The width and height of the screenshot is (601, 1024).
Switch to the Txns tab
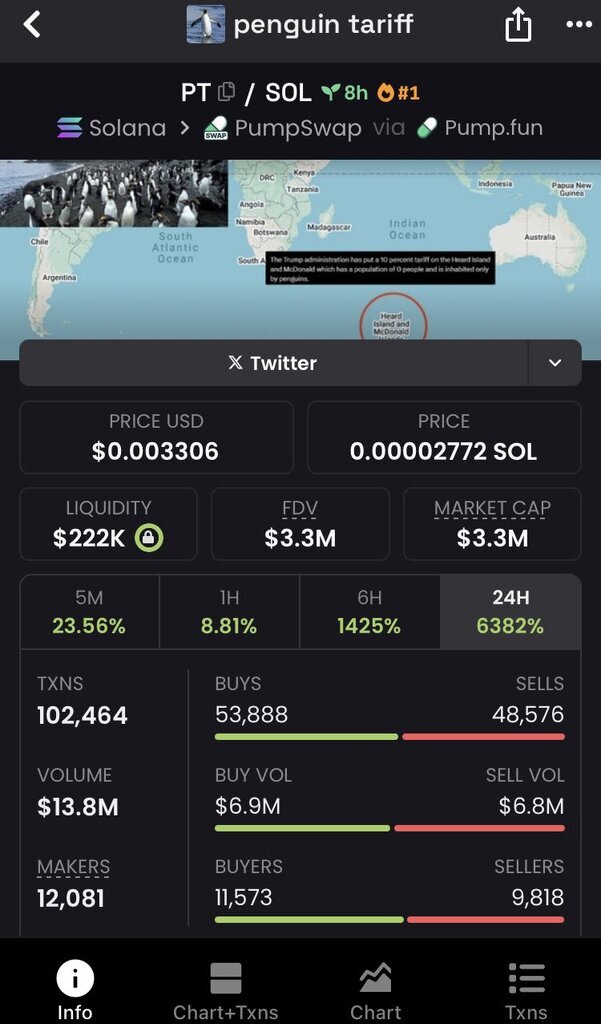click(x=527, y=990)
